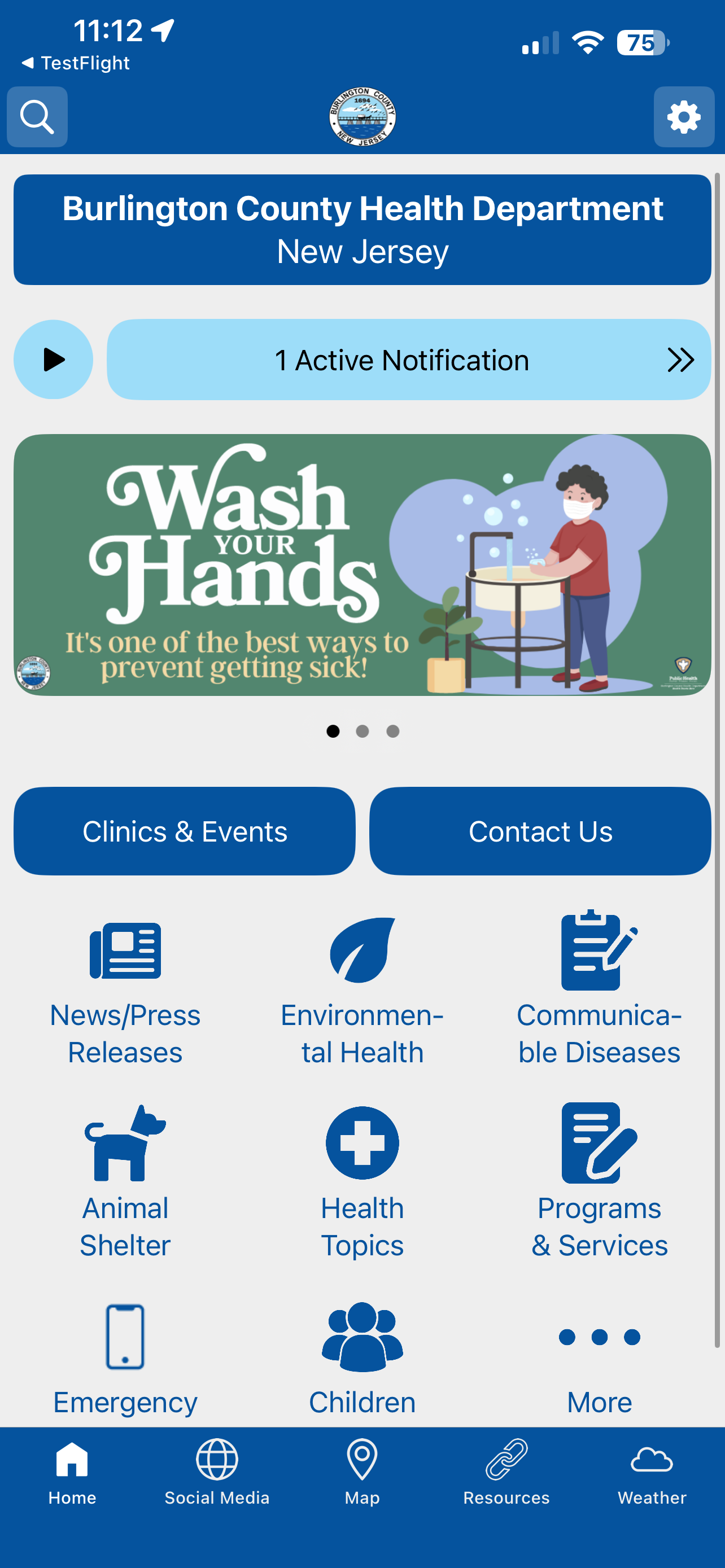This screenshot has height=1568, width=725.
Task: Open the settings gear
Action: [x=684, y=116]
